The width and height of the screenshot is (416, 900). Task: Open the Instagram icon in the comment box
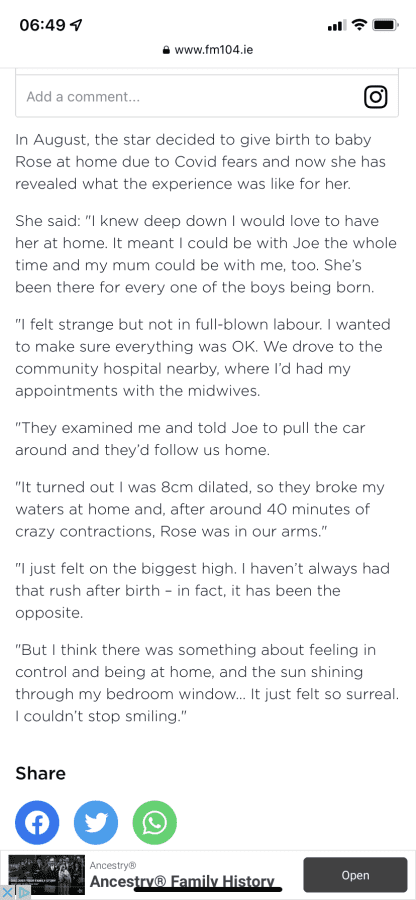tap(376, 96)
